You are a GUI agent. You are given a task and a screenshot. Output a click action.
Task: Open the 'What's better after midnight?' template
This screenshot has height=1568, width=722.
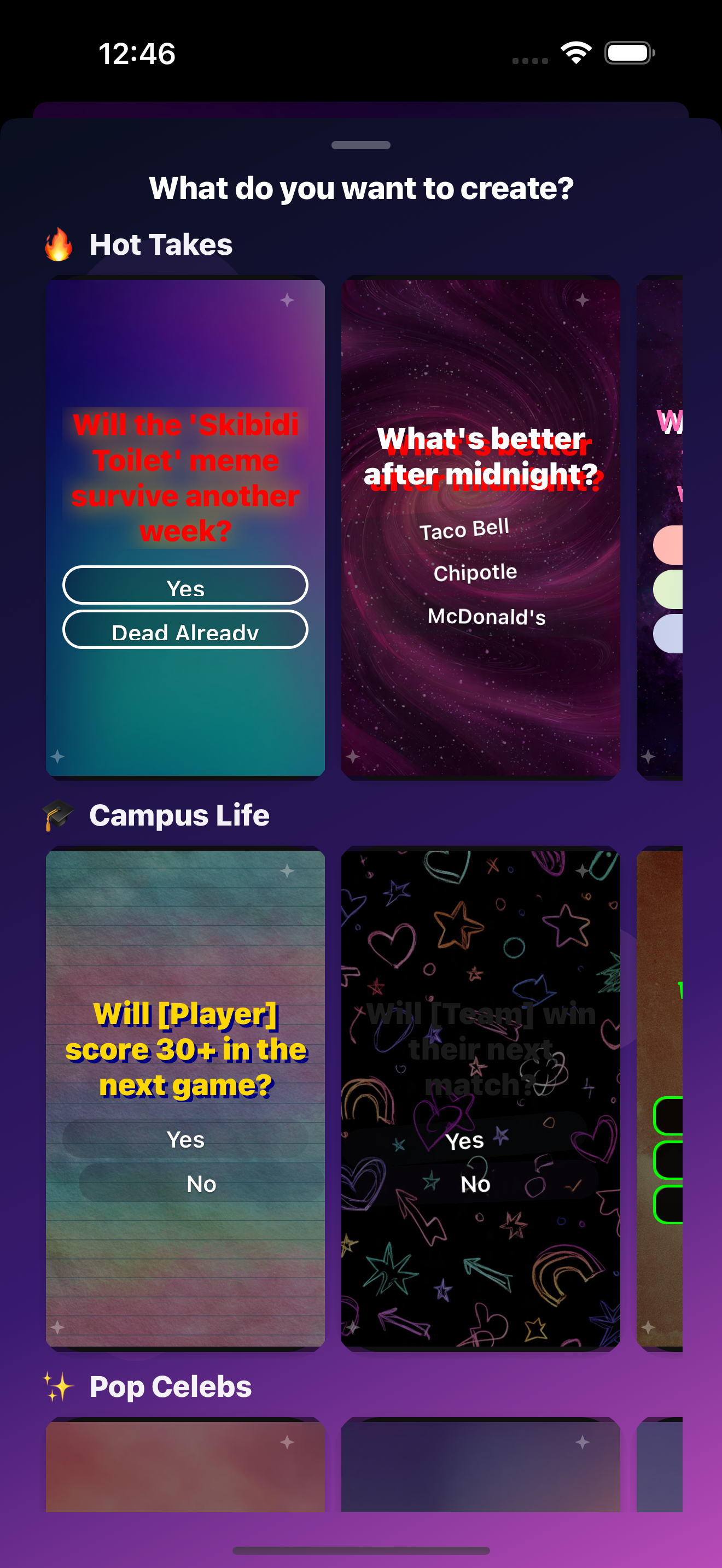480,527
